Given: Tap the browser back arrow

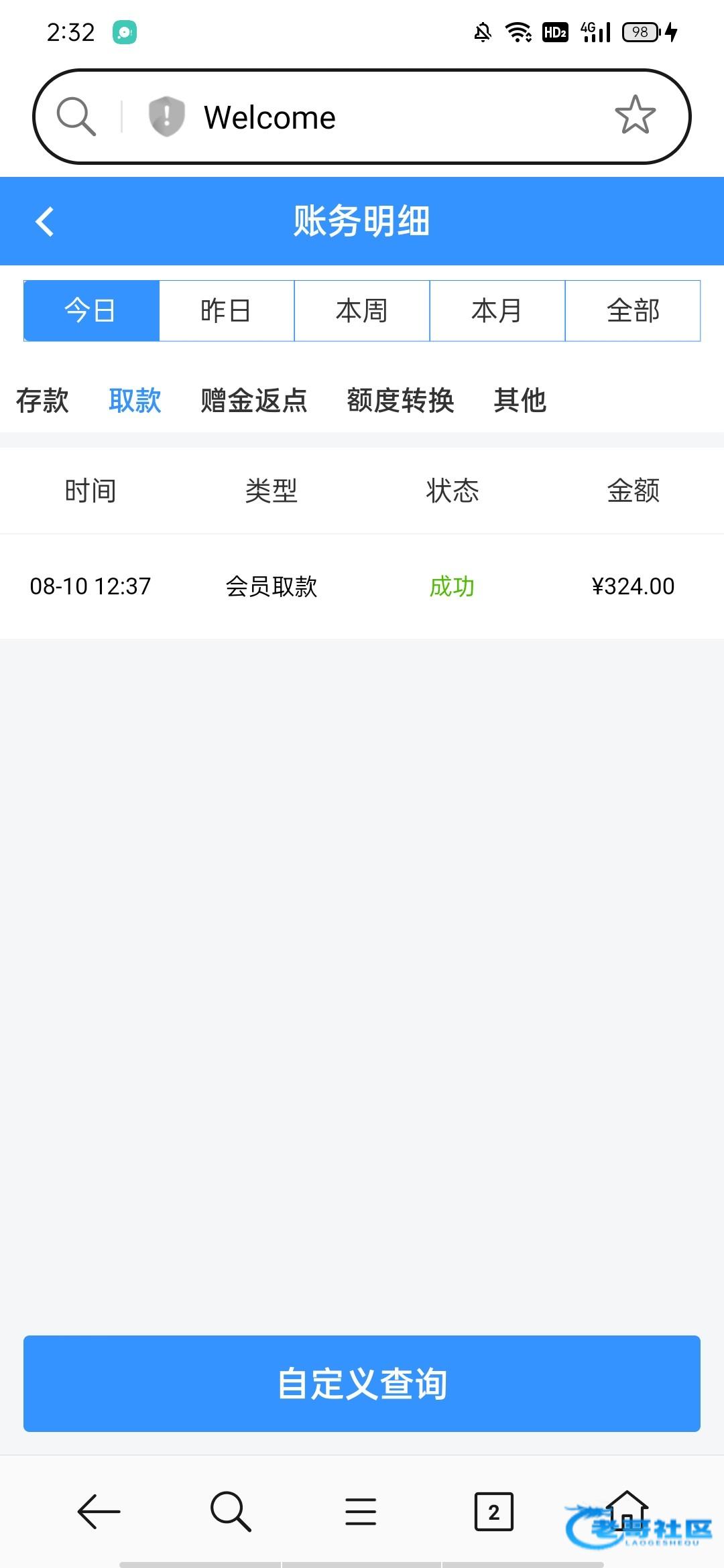Looking at the screenshot, I should click(99, 1512).
